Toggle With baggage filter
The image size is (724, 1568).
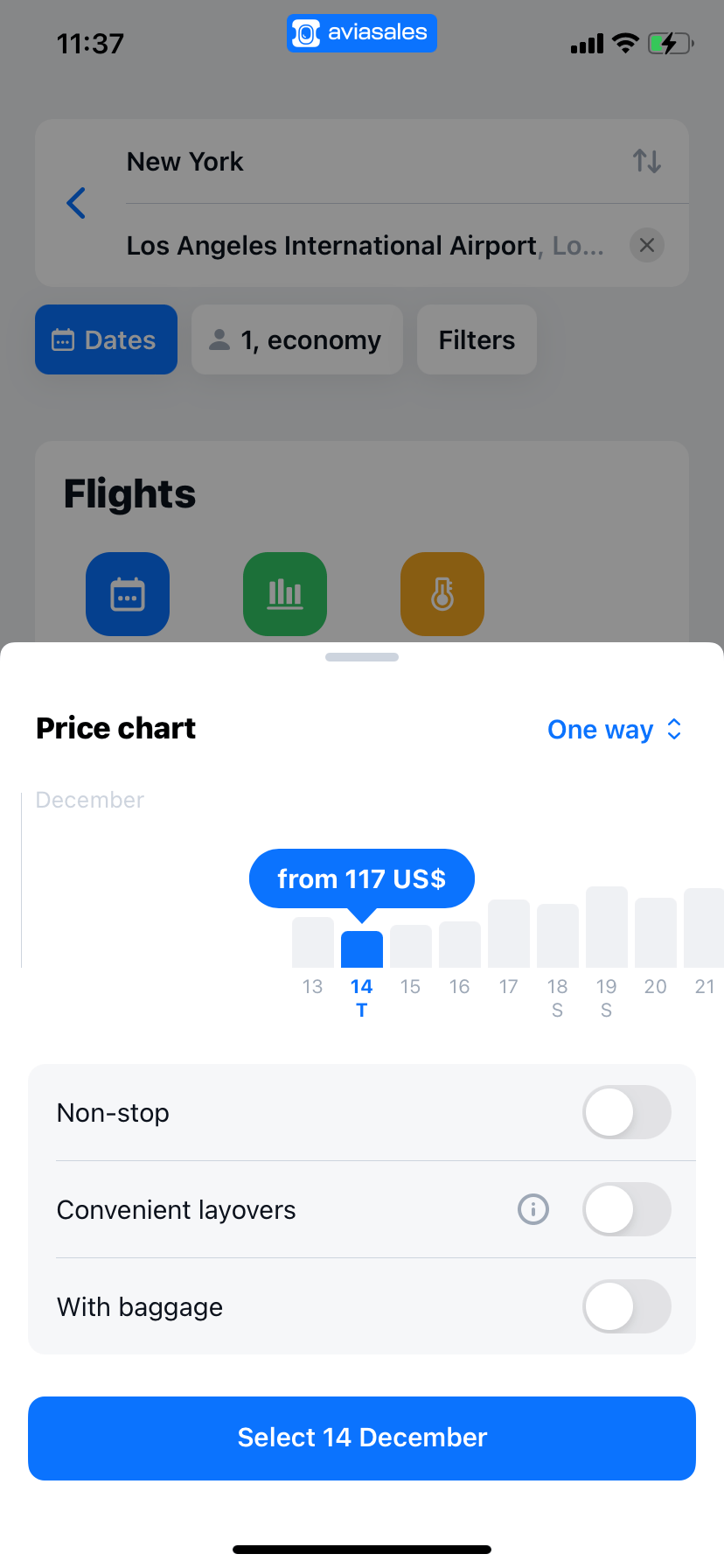click(x=627, y=1306)
